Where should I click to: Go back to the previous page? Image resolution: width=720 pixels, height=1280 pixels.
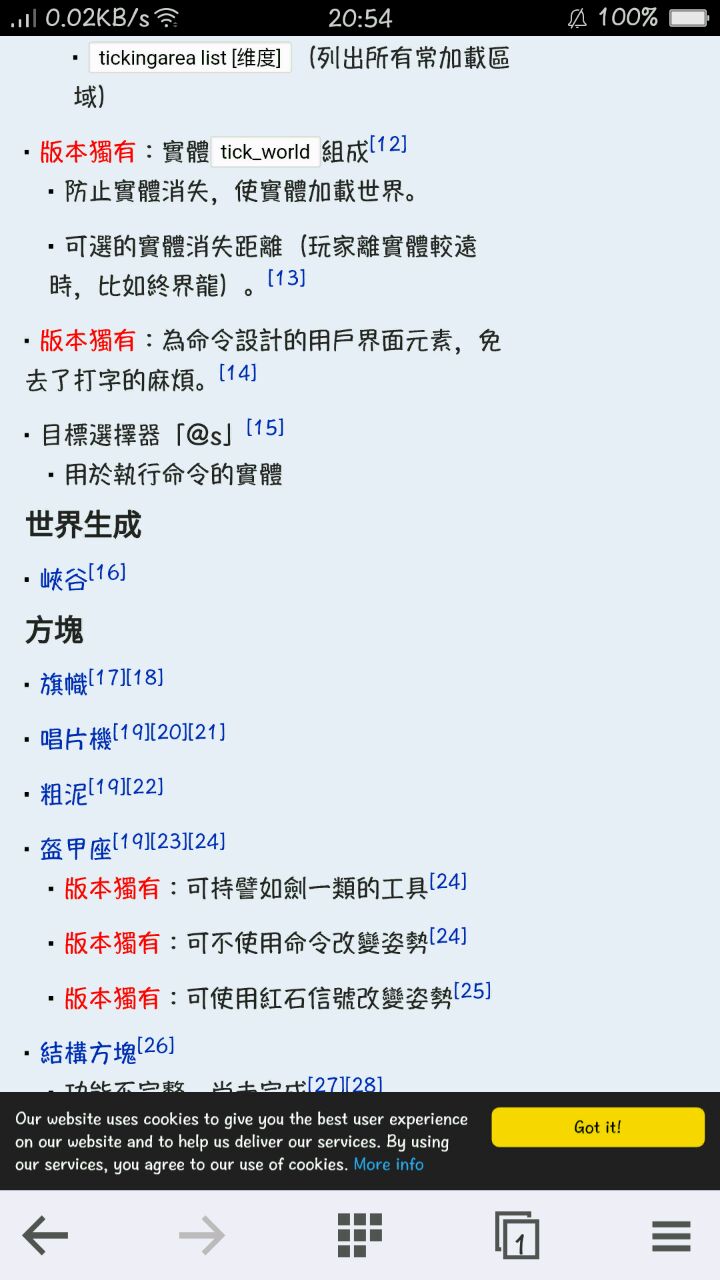[x=45, y=1236]
